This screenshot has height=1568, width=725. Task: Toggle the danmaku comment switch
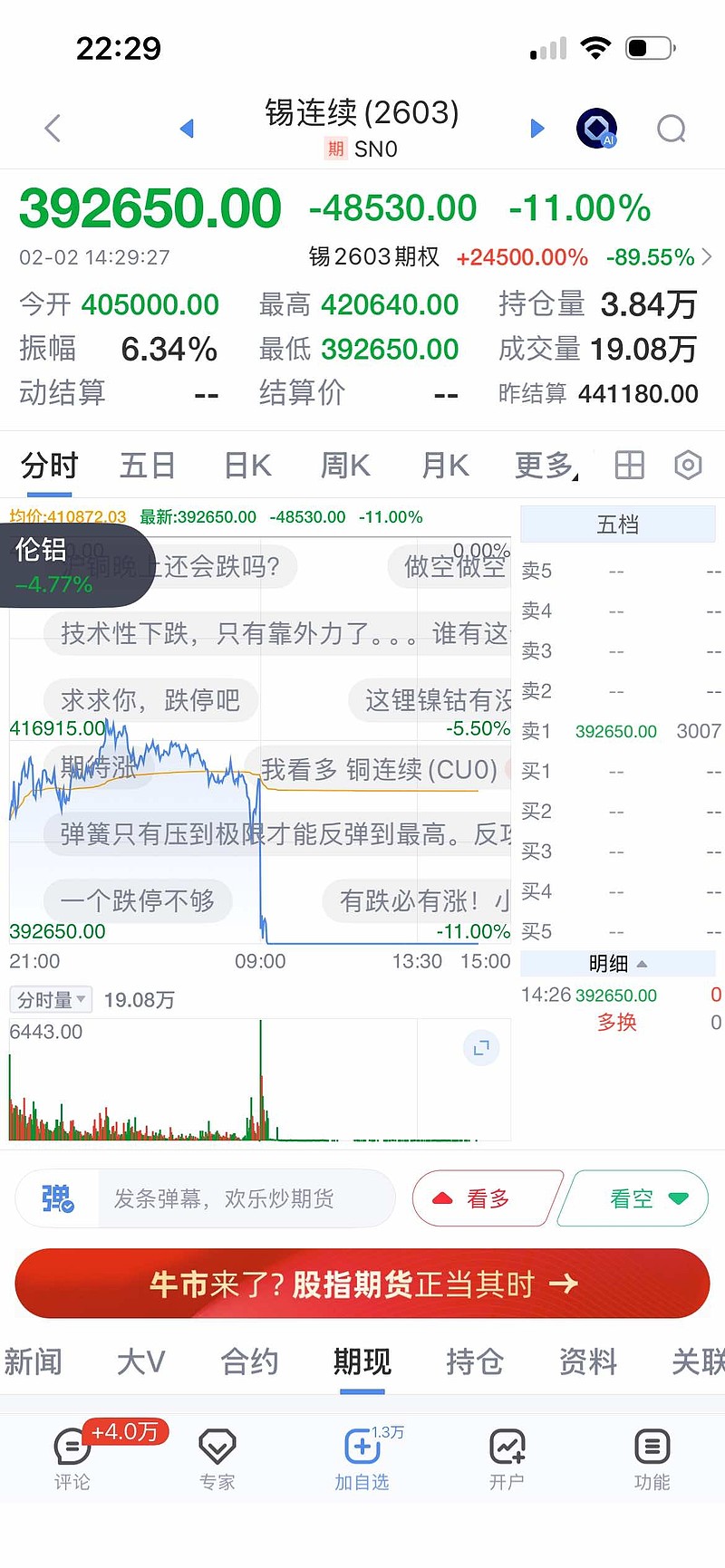[56, 1198]
